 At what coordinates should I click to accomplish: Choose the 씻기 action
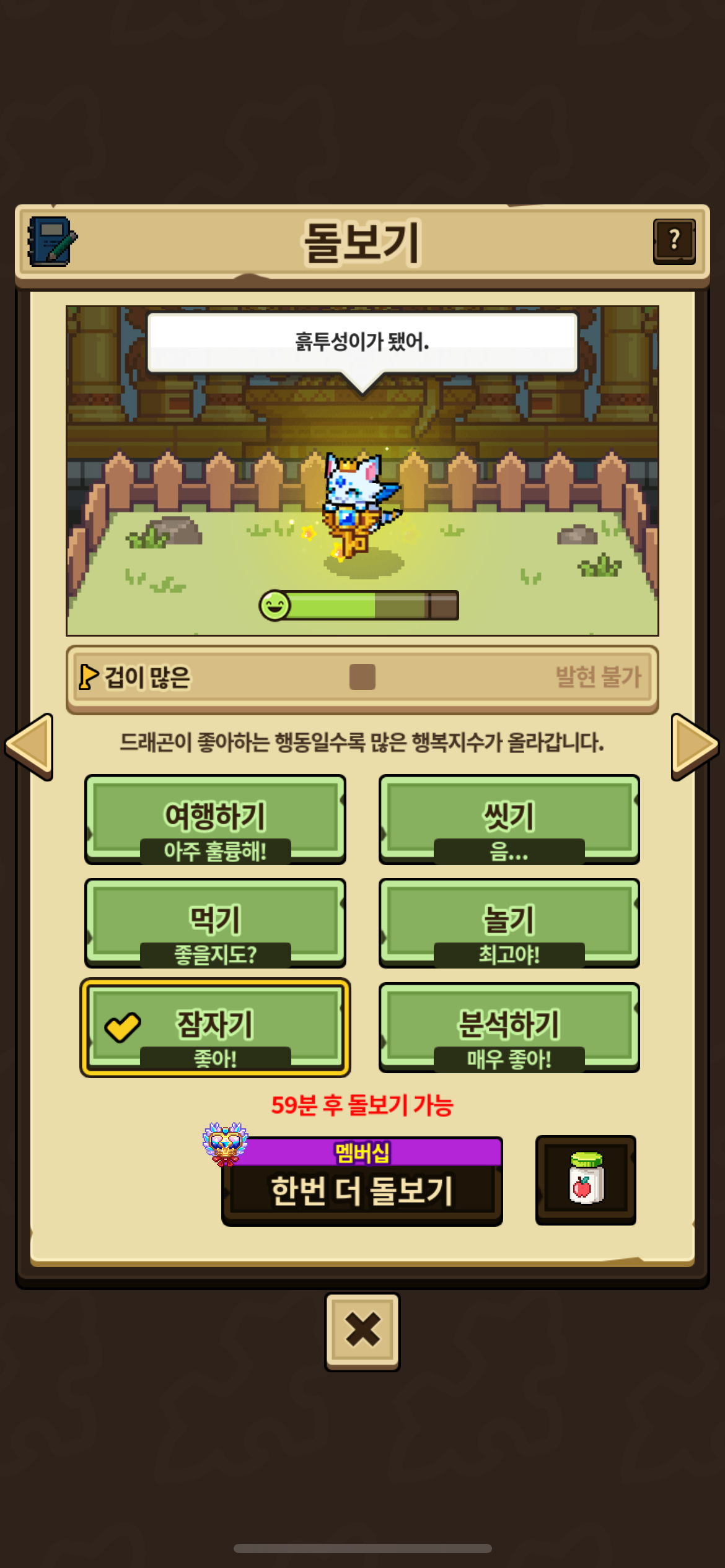509,819
